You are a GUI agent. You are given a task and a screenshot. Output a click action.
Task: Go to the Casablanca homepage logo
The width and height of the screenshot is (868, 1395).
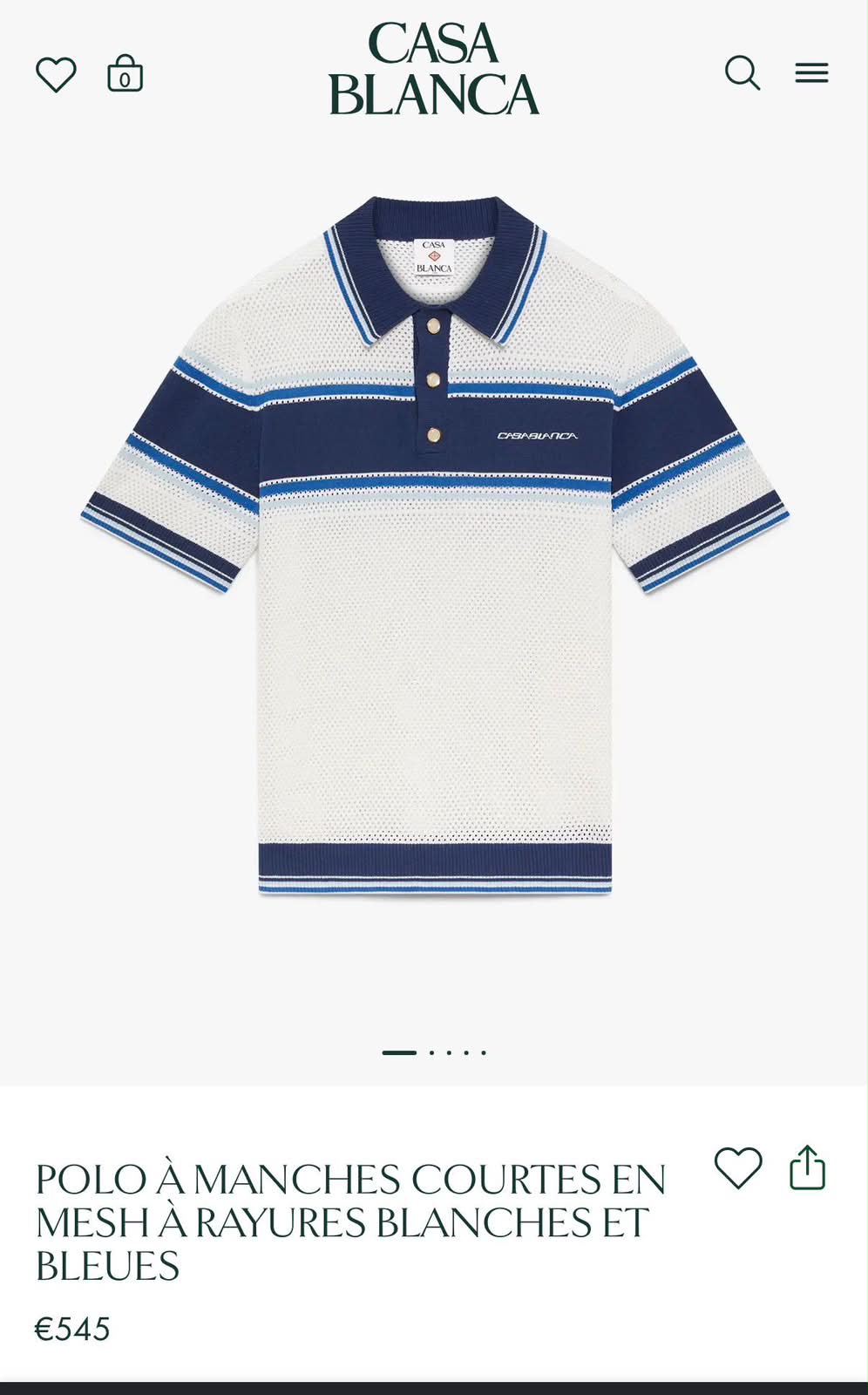(x=434, y=69)
